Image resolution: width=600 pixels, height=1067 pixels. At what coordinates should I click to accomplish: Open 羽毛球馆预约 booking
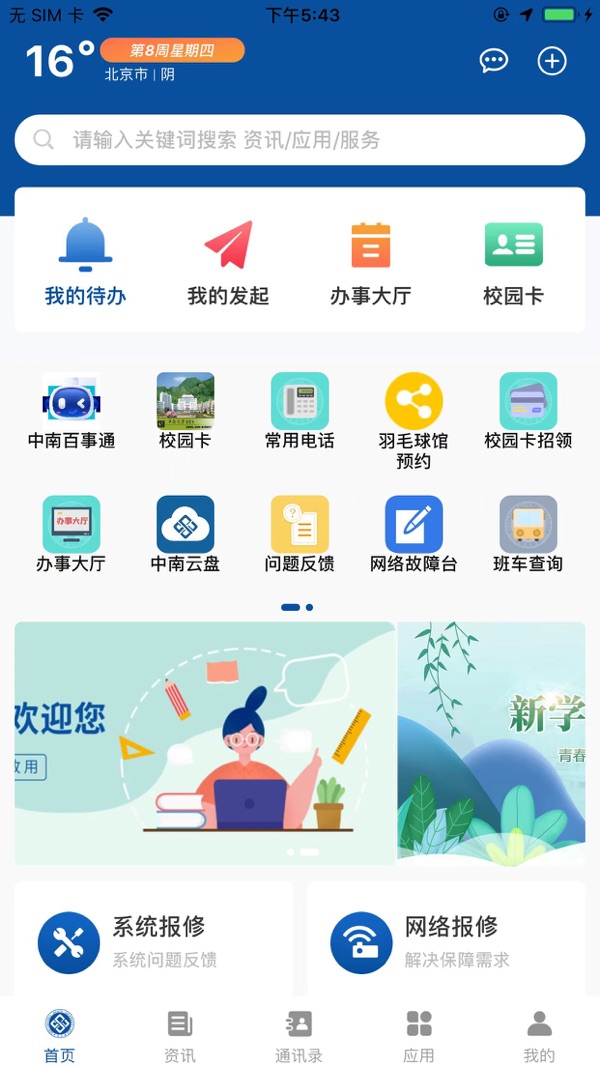[414, 420]
